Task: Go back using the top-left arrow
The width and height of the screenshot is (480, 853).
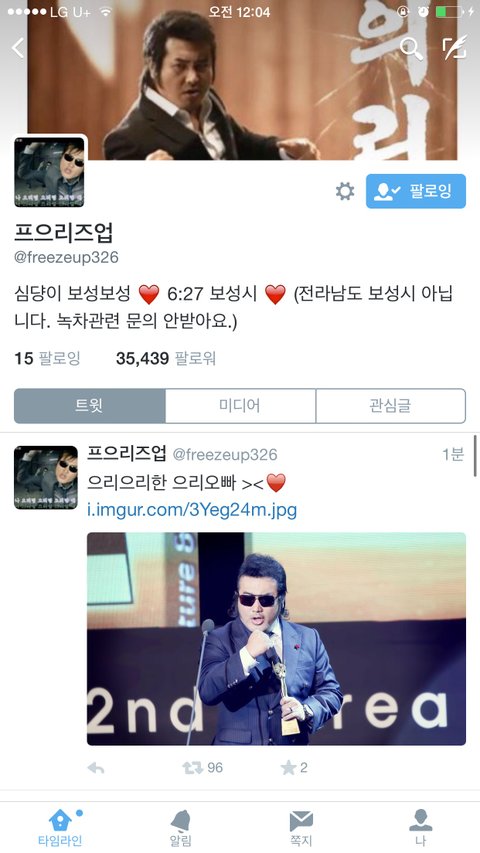Action: click(x=18, y=48)
